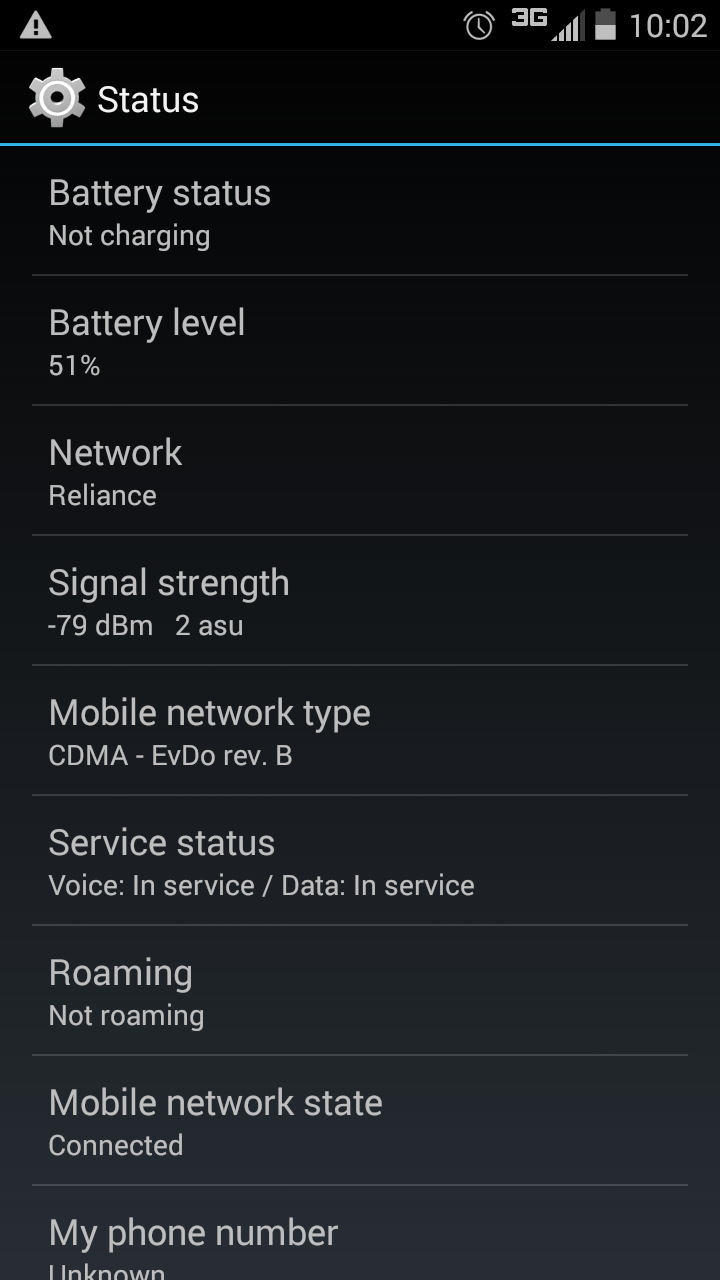Tap the Status gear icon to go back
This screenshot has height=1280, width=720.
tap(57, 98)
